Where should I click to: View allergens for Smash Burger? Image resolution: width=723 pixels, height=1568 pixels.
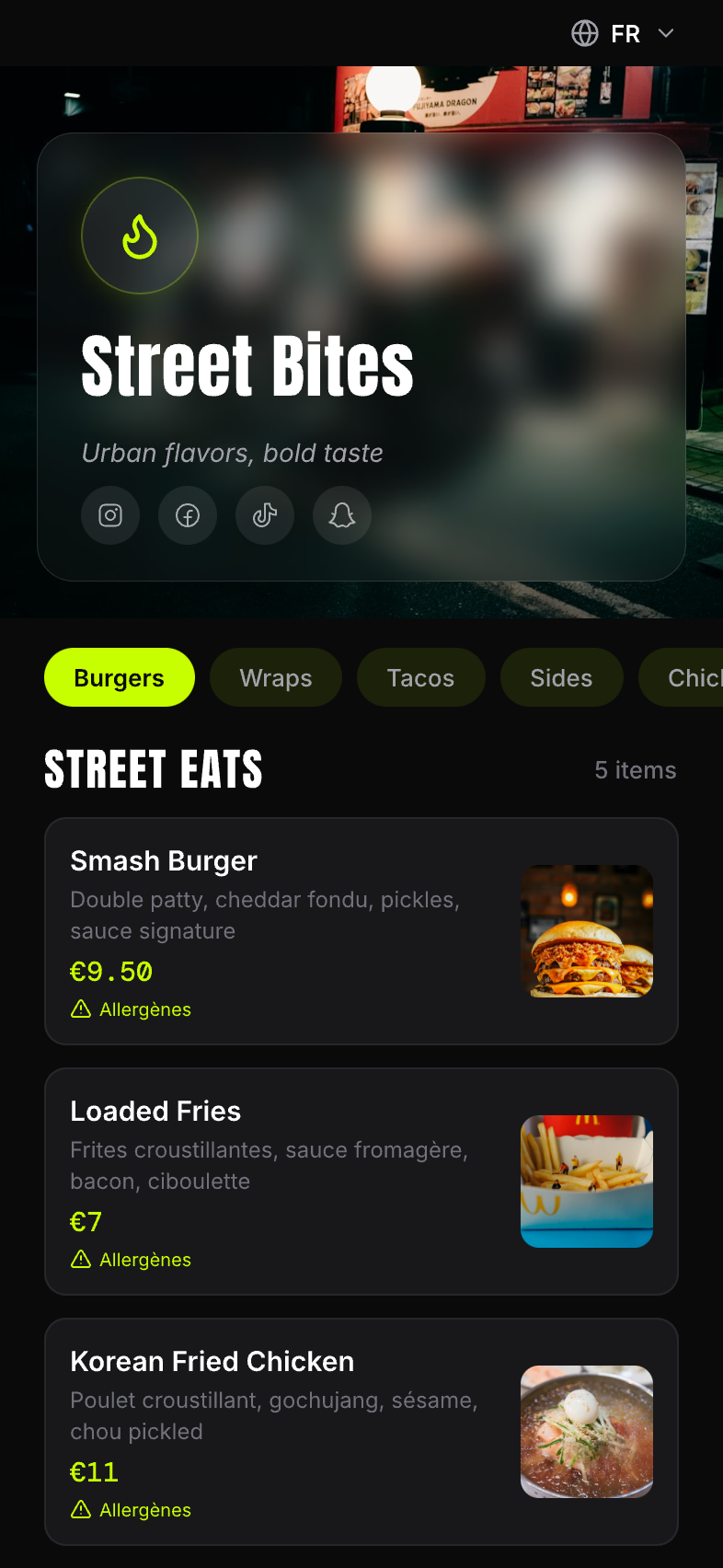132,1009
